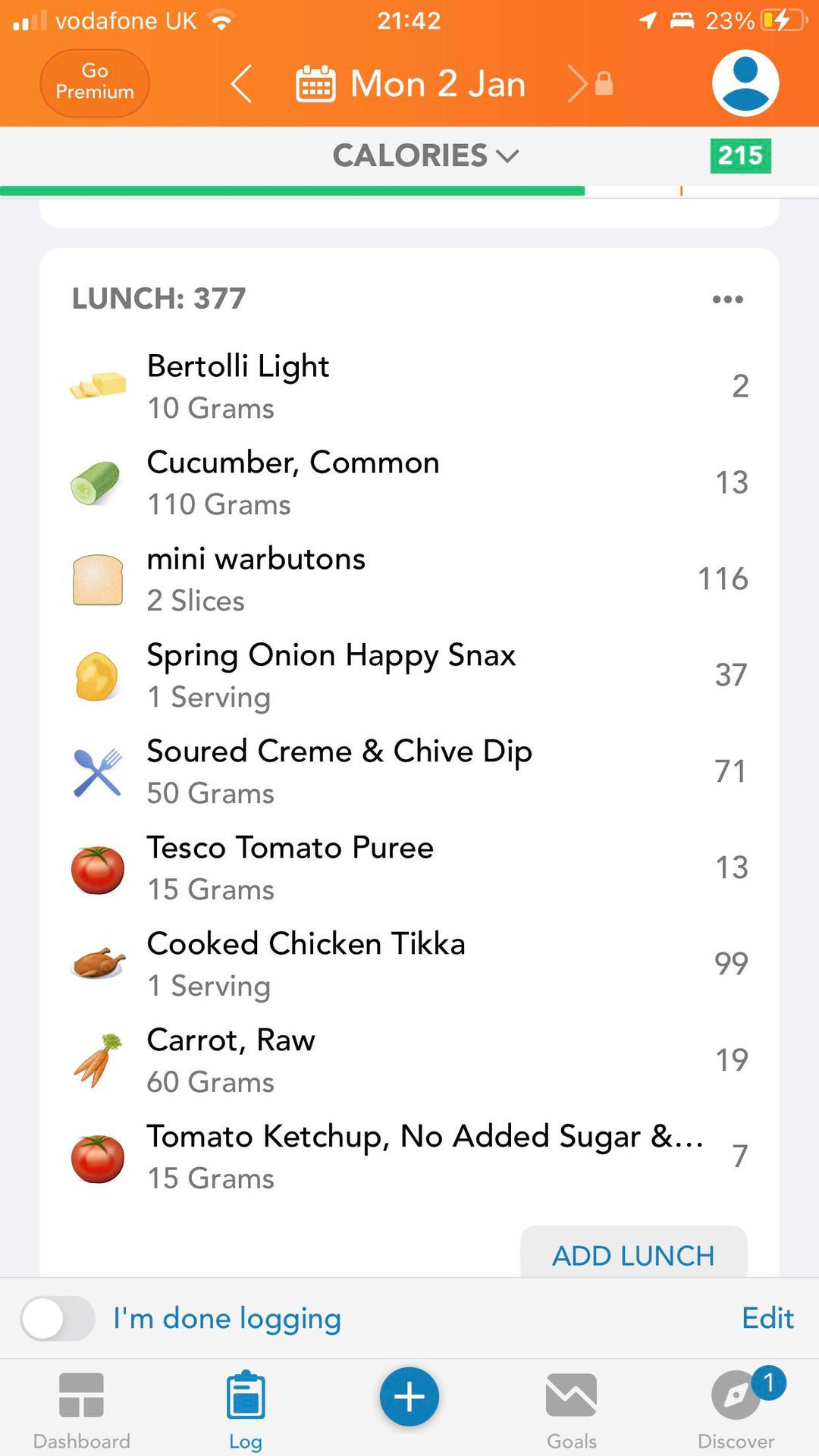Open Soured Creme & Chive Dip entry
Image resolution: width=819 pixels, height=1456 pixels.
409,771
